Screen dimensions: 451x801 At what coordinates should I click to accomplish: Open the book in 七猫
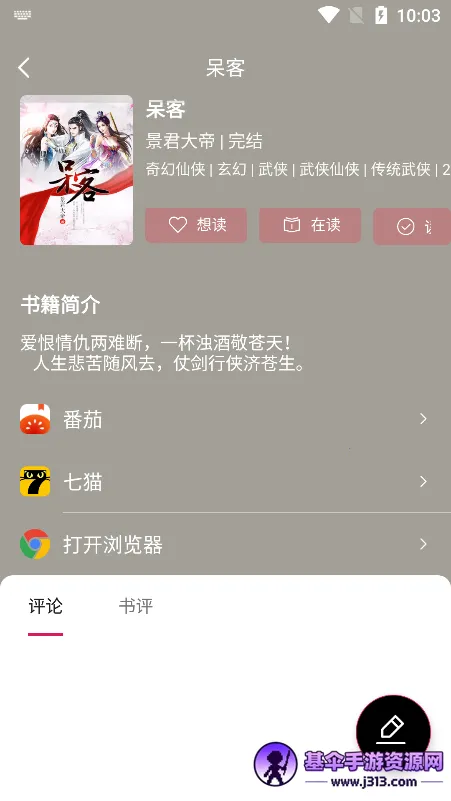tap(225, 482)
